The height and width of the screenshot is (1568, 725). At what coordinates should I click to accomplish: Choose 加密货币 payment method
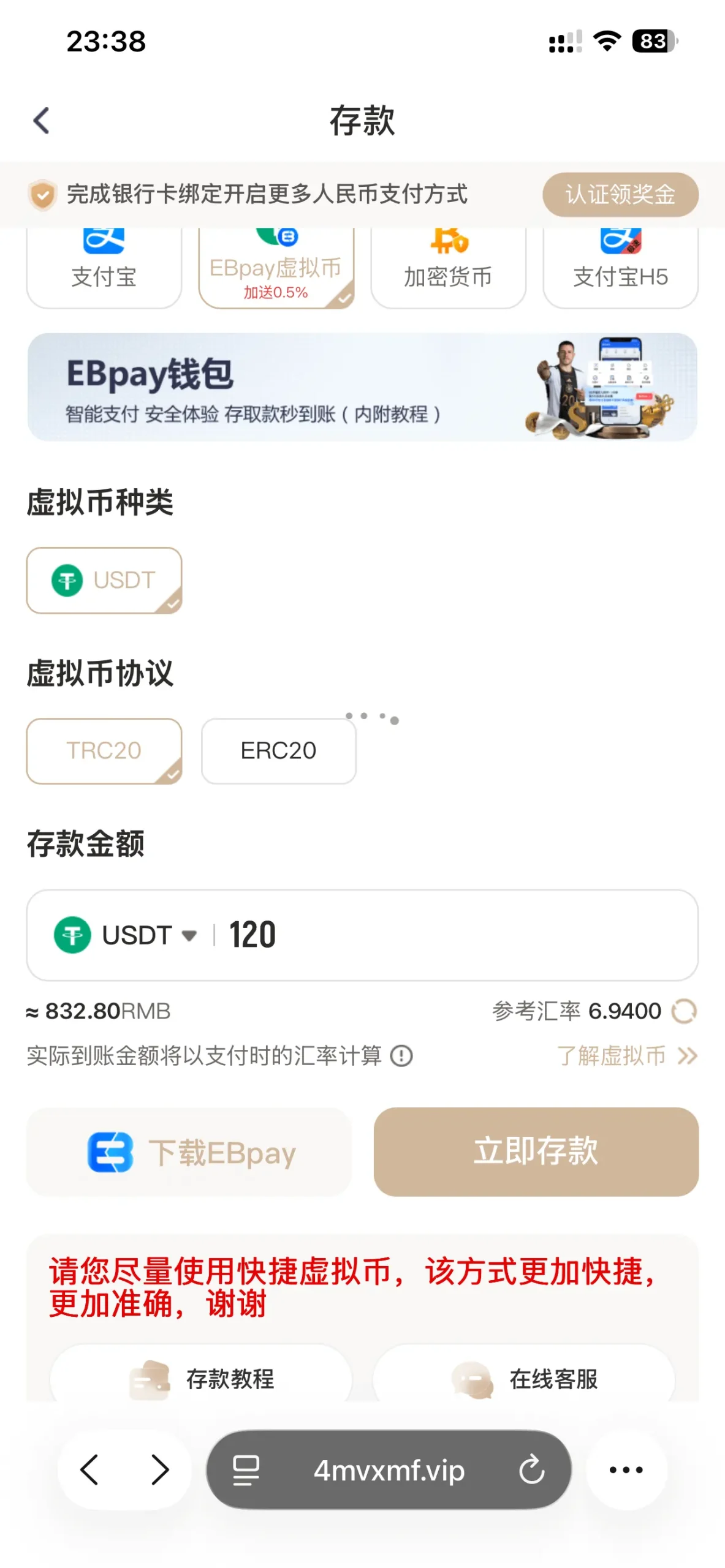(x=448, y=269)
